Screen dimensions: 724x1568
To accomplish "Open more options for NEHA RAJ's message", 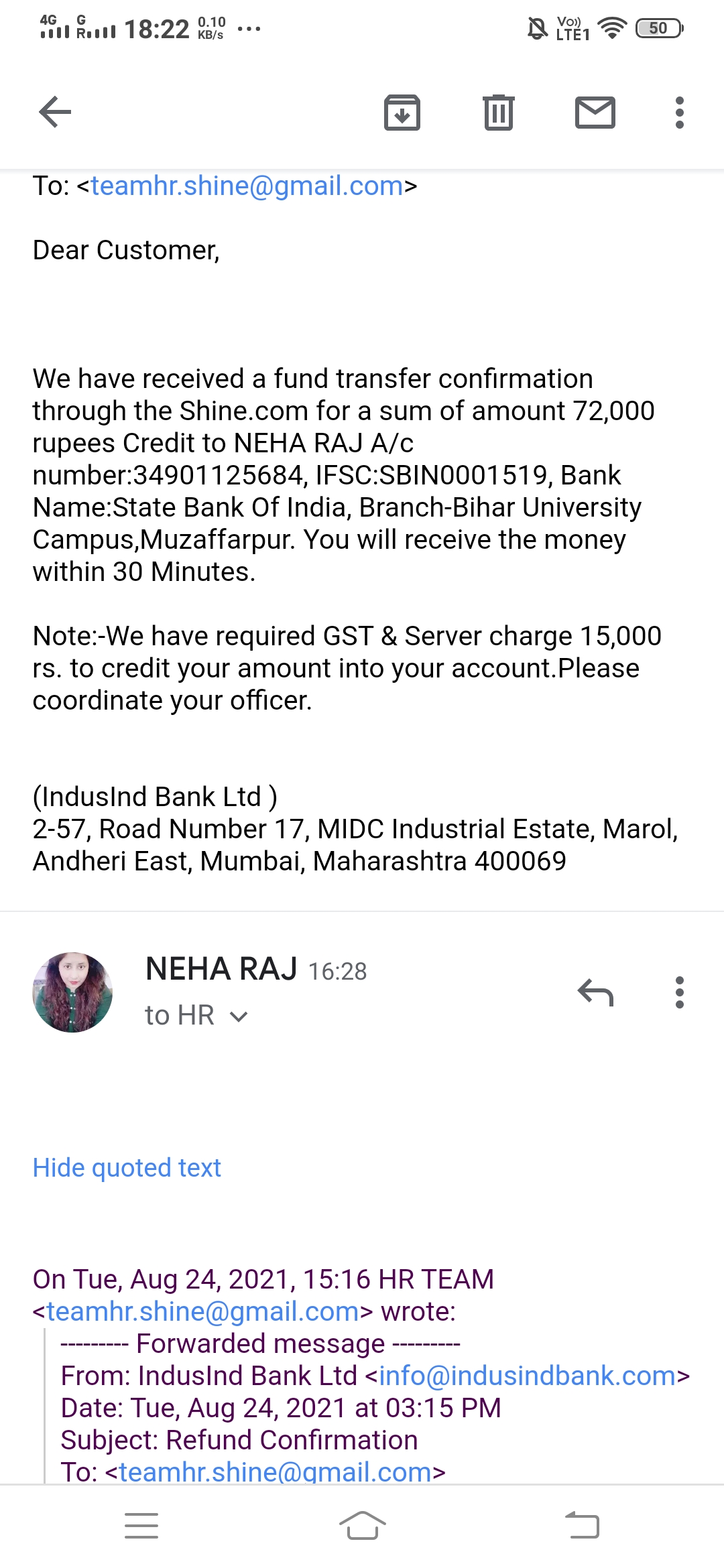I will click(x=679, y=992).
